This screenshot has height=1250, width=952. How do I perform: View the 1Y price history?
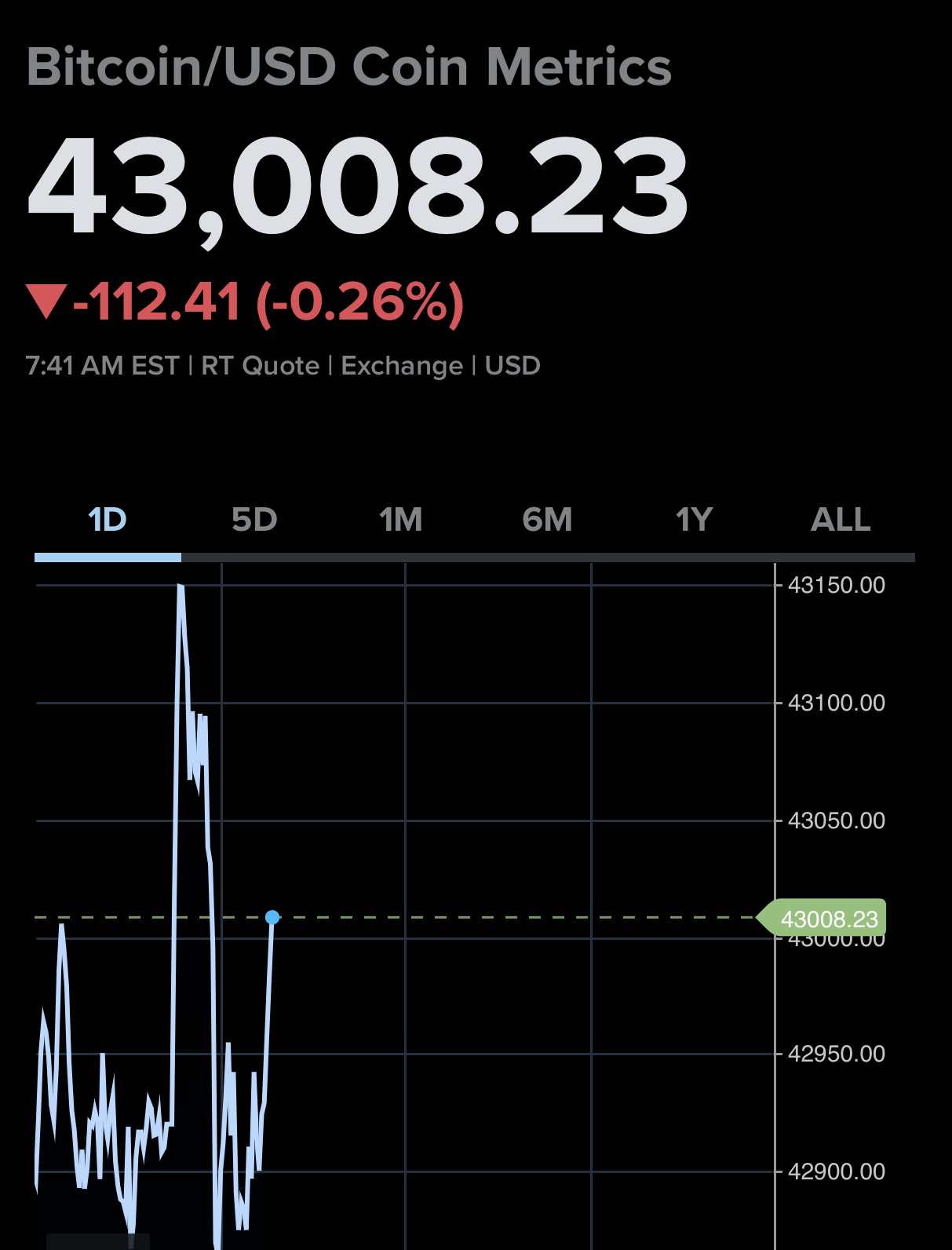pos(694,520)
